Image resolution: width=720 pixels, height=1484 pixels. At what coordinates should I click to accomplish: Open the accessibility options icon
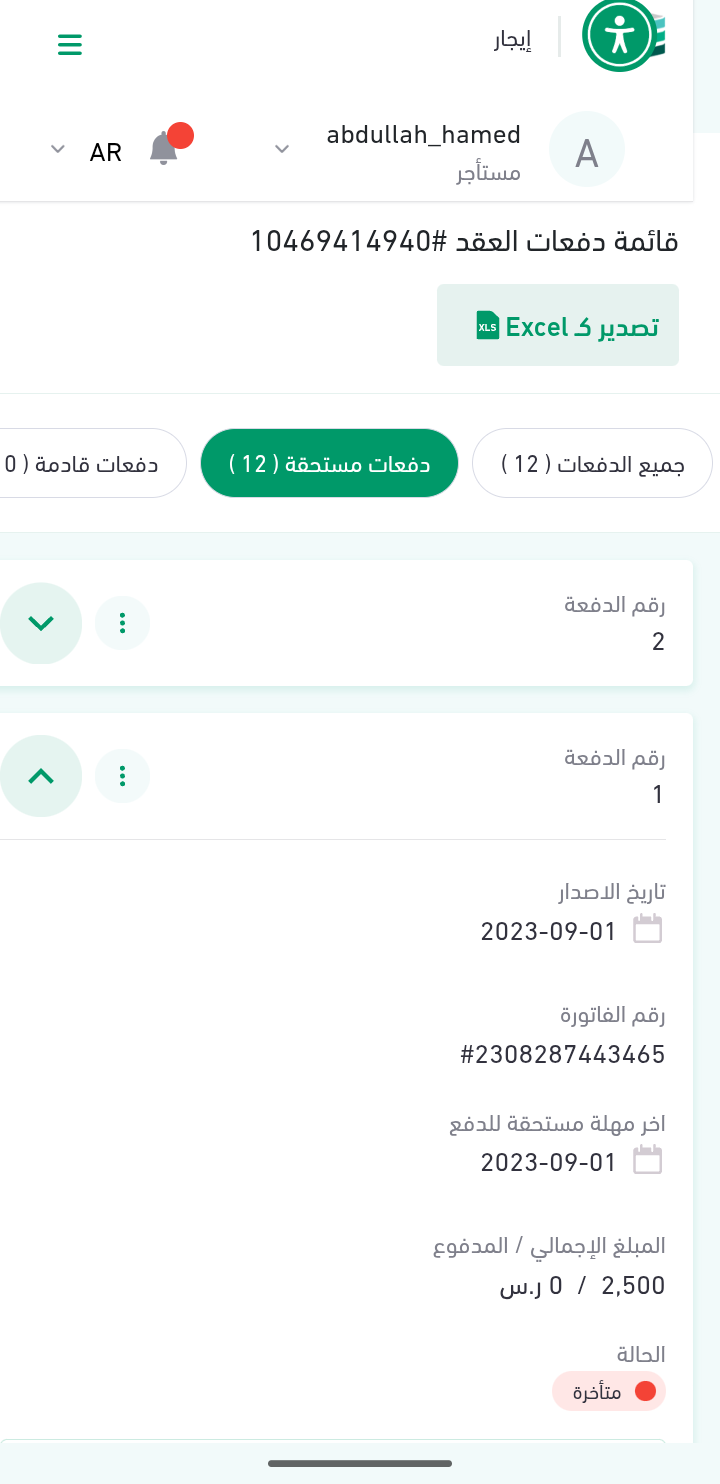(x=620, y=36)
